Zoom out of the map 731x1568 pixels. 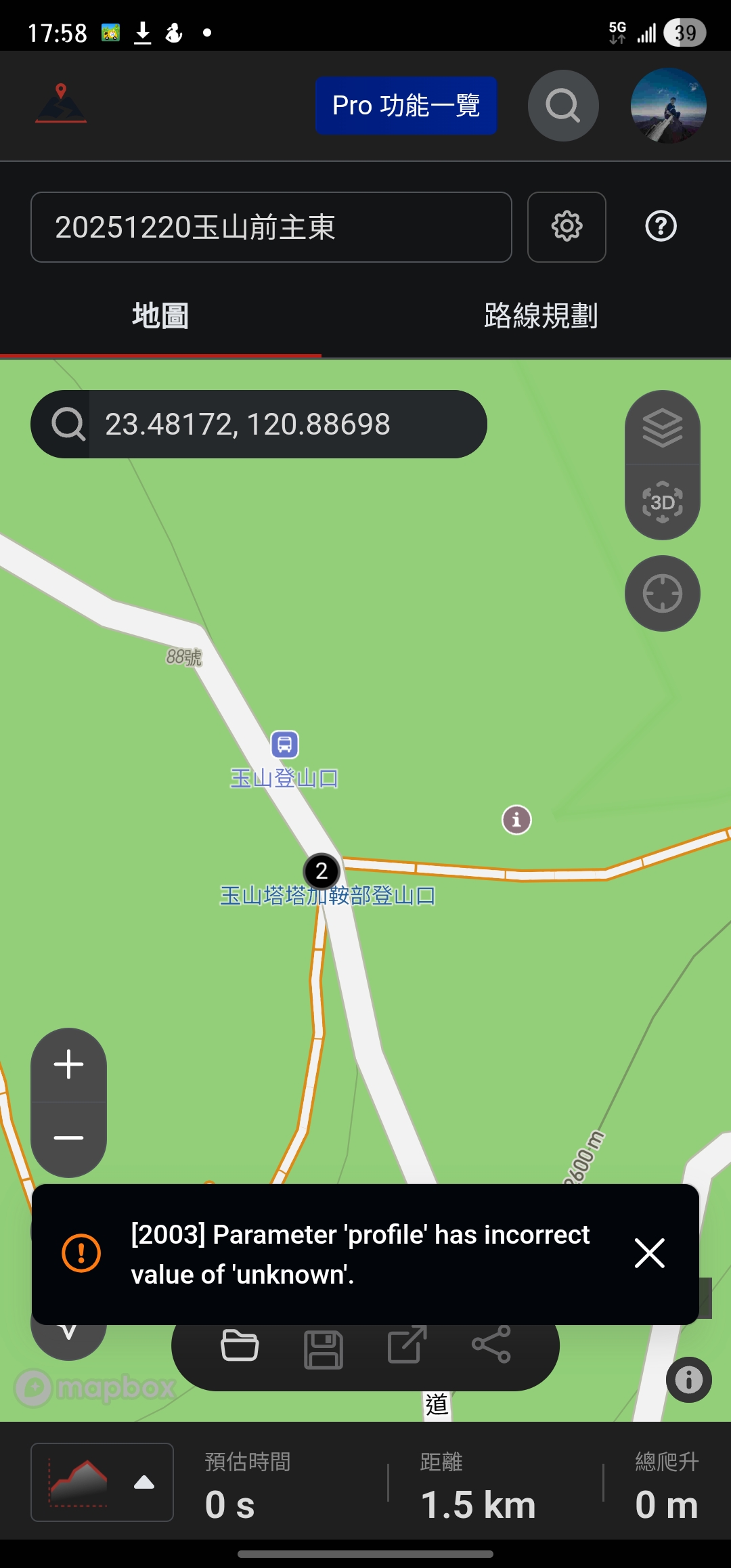coord(68,1138)
